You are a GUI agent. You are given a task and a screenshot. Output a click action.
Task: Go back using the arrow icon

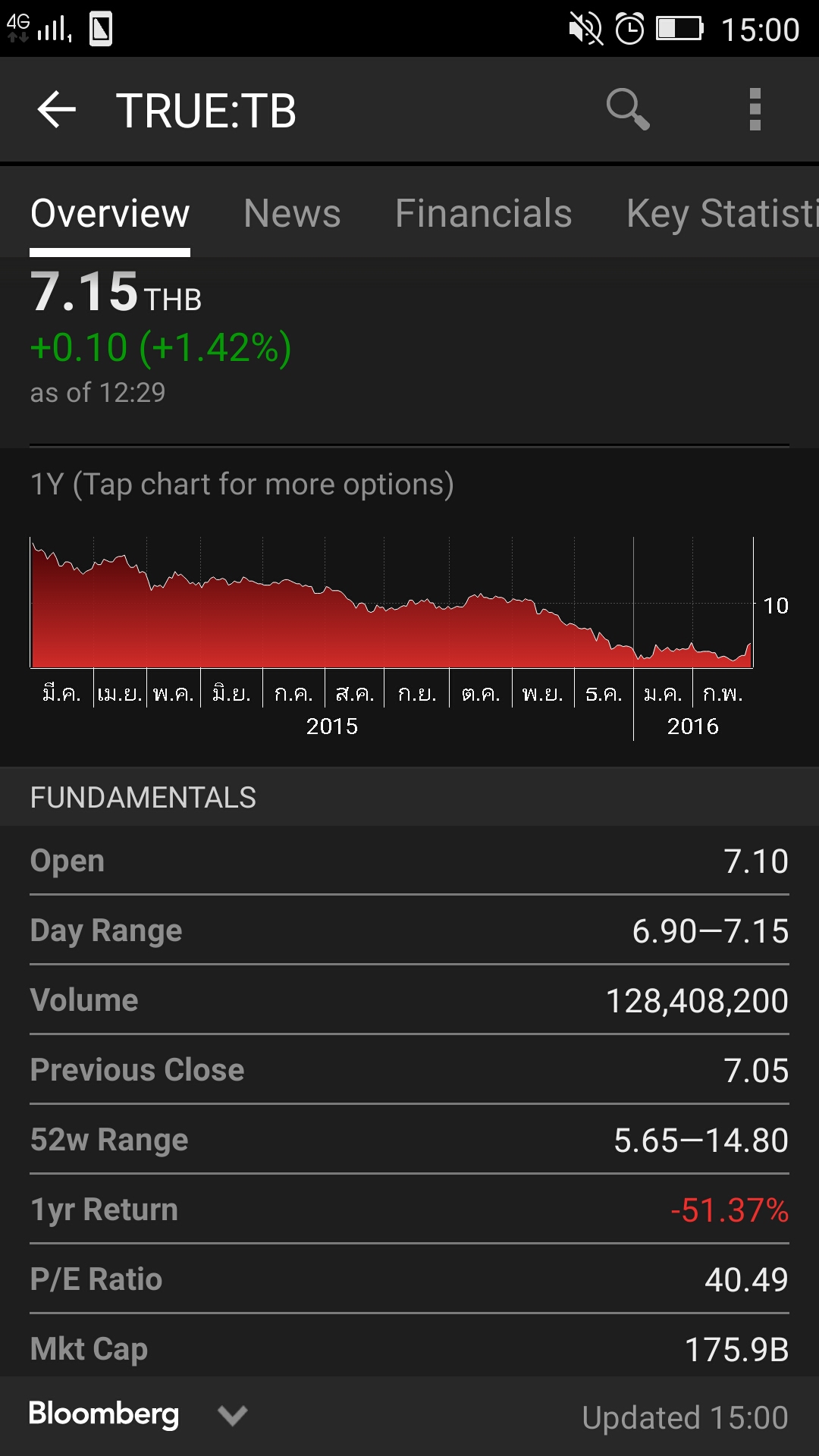(57, 110)
